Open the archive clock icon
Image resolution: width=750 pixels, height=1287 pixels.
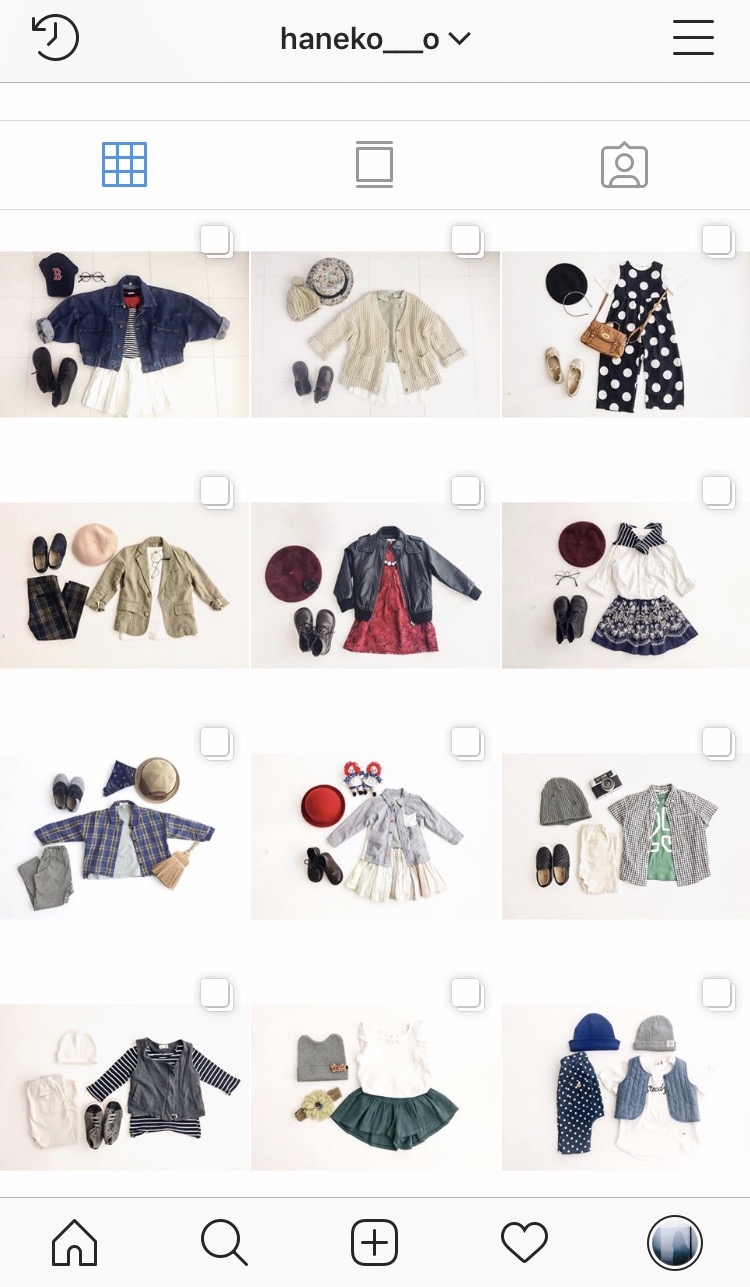pyautogui.click(x=55, y=38)
